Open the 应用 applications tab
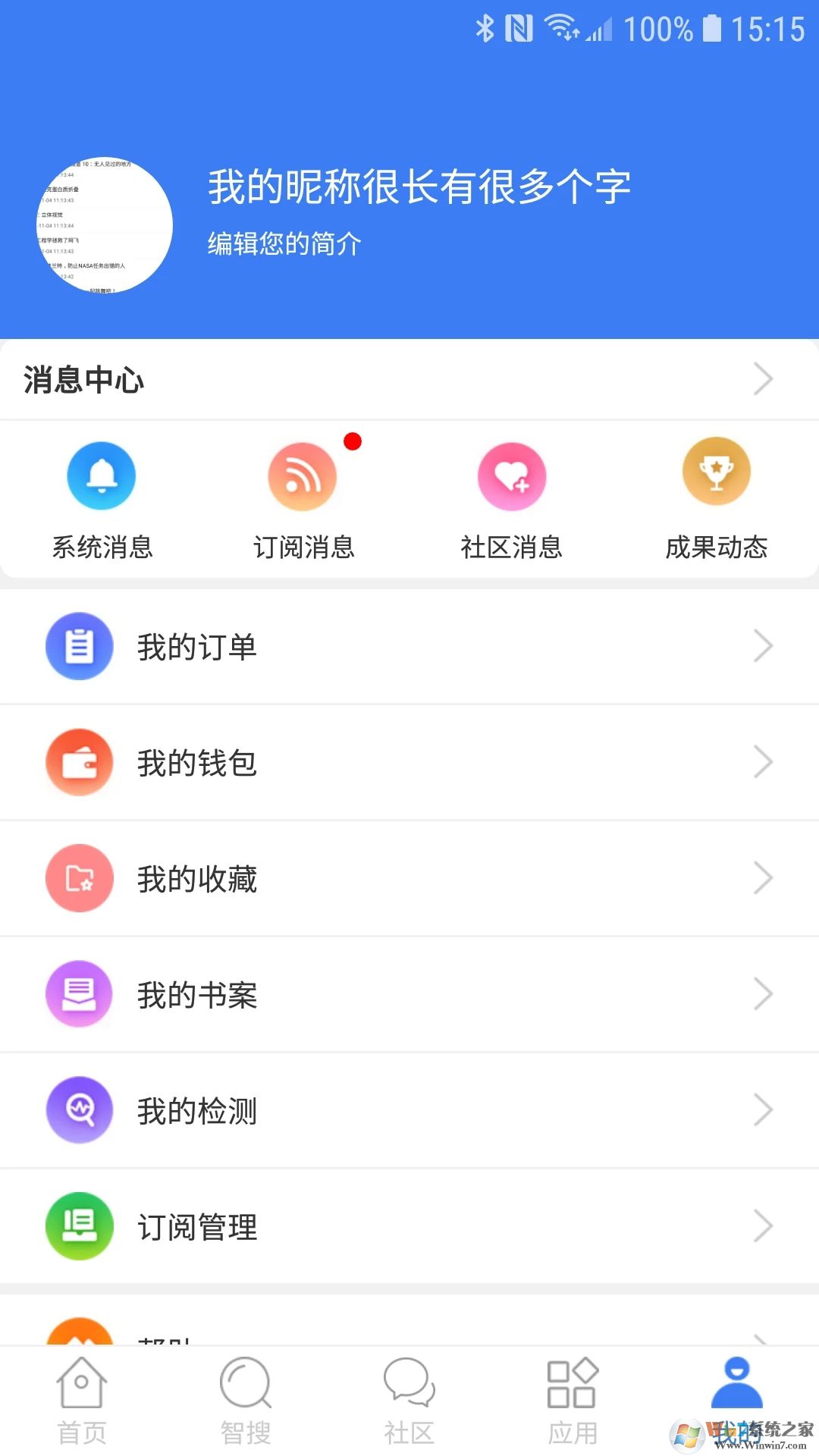The image size is (819, 1456). coord(573,1403)
